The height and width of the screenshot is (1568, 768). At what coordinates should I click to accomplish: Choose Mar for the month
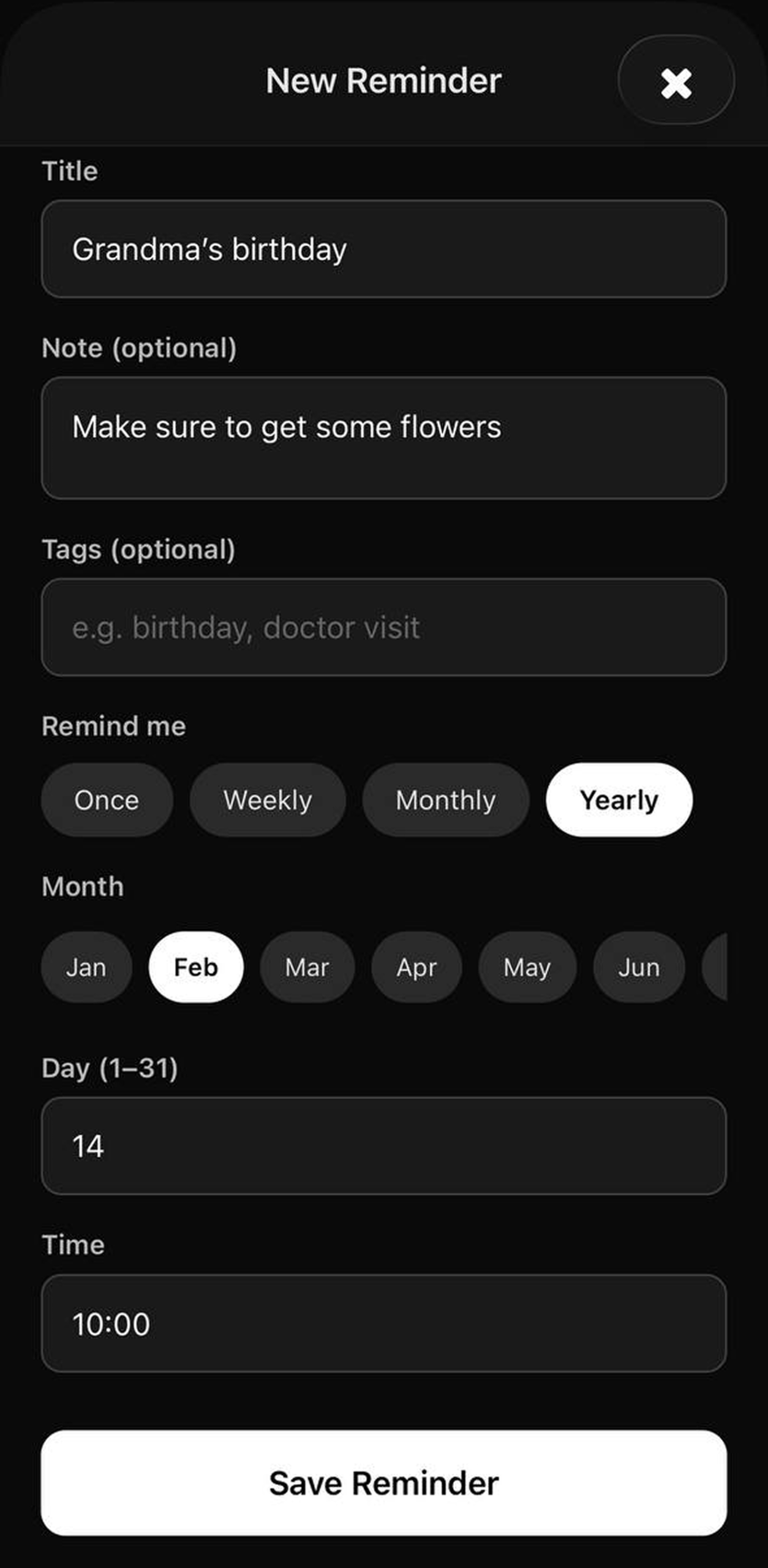(307, 967)
